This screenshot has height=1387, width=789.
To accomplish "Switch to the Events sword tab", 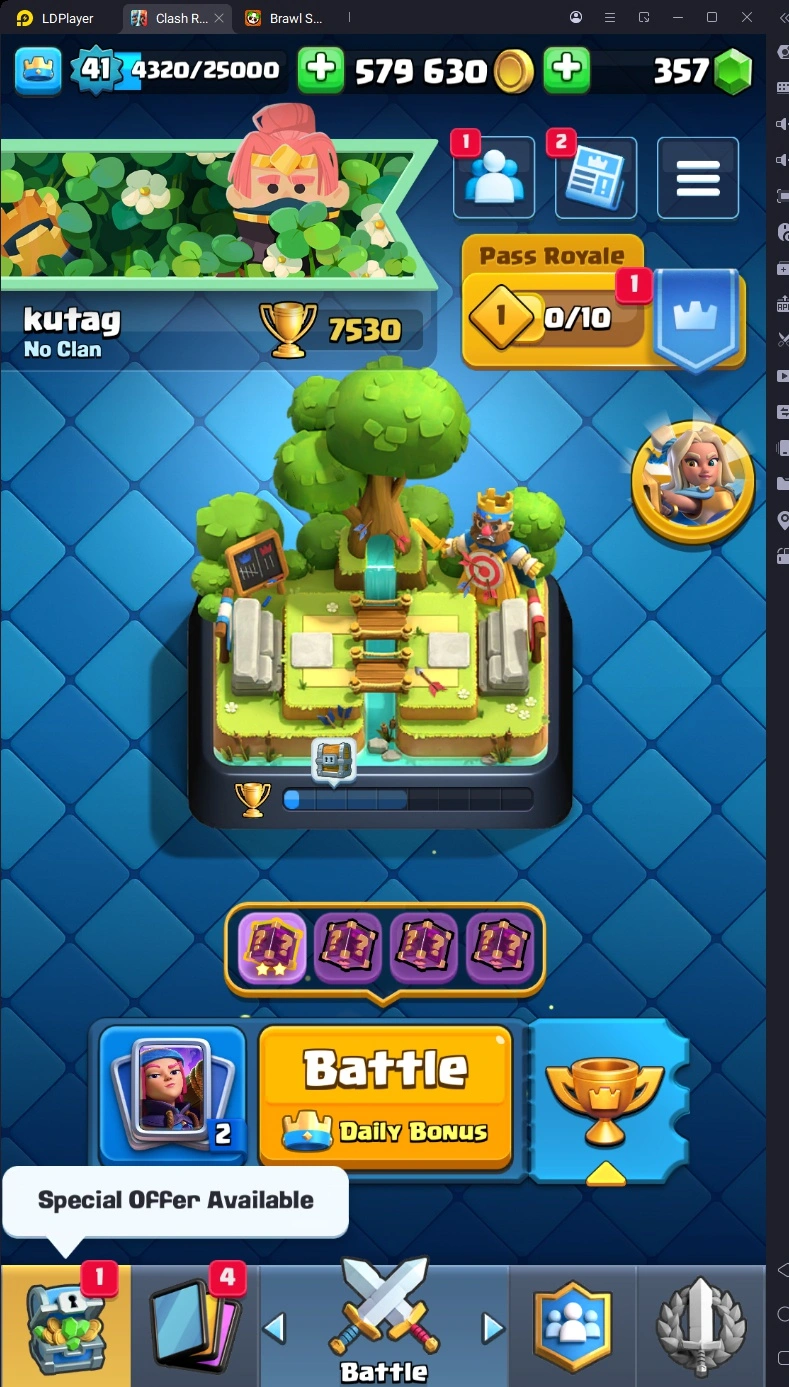I will tap(701, 1325).
